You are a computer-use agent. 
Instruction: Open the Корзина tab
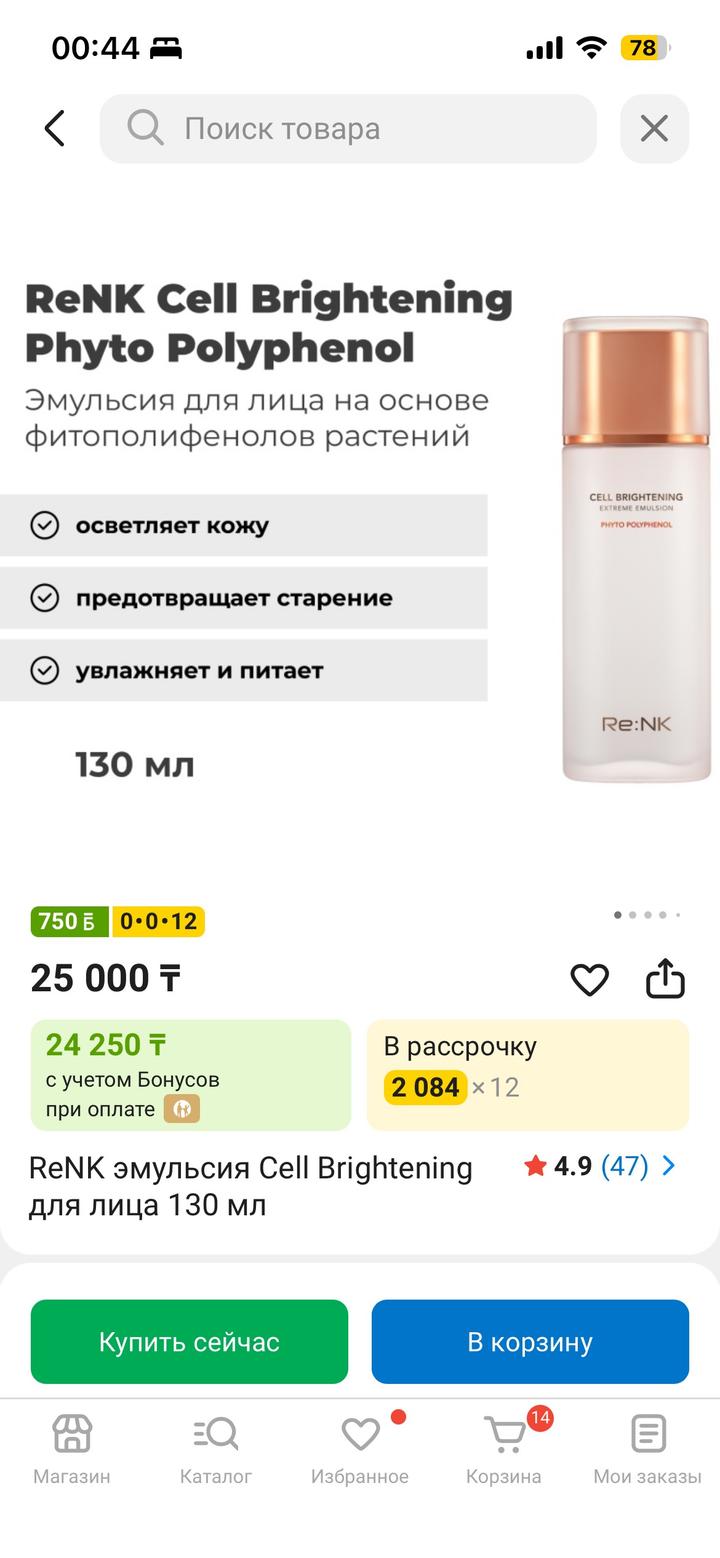[x=504, y=1448]
